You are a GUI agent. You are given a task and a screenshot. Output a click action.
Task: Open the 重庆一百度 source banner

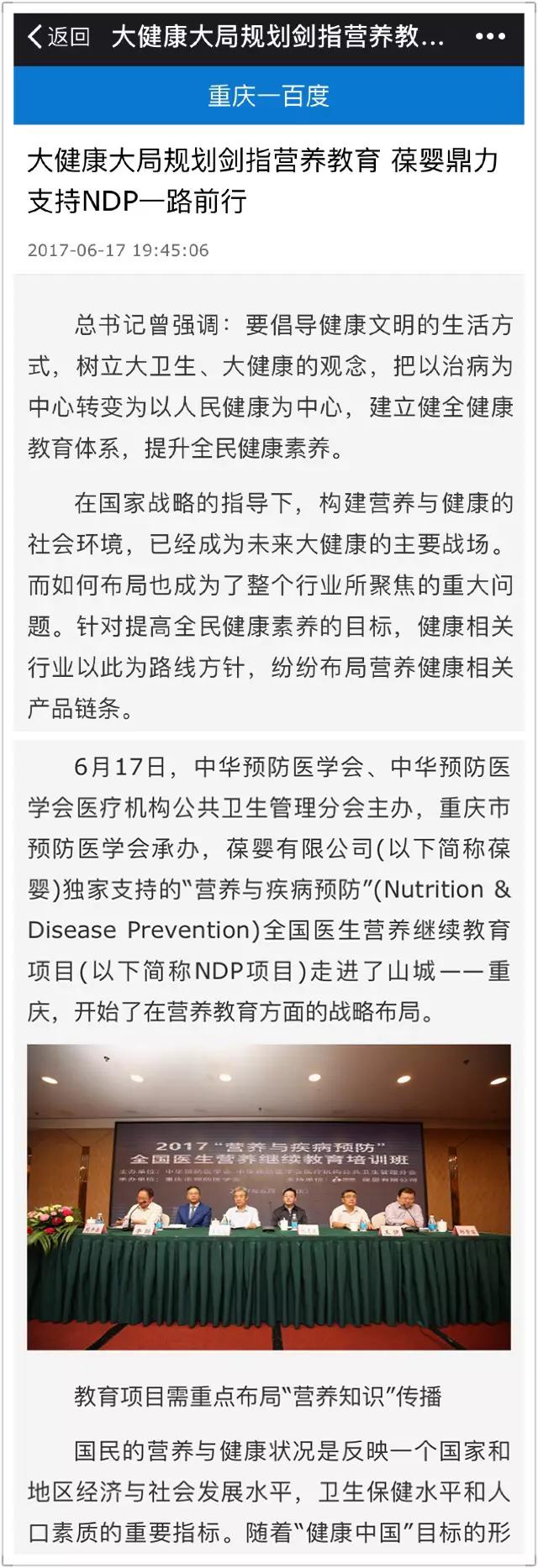pos(269,96)
